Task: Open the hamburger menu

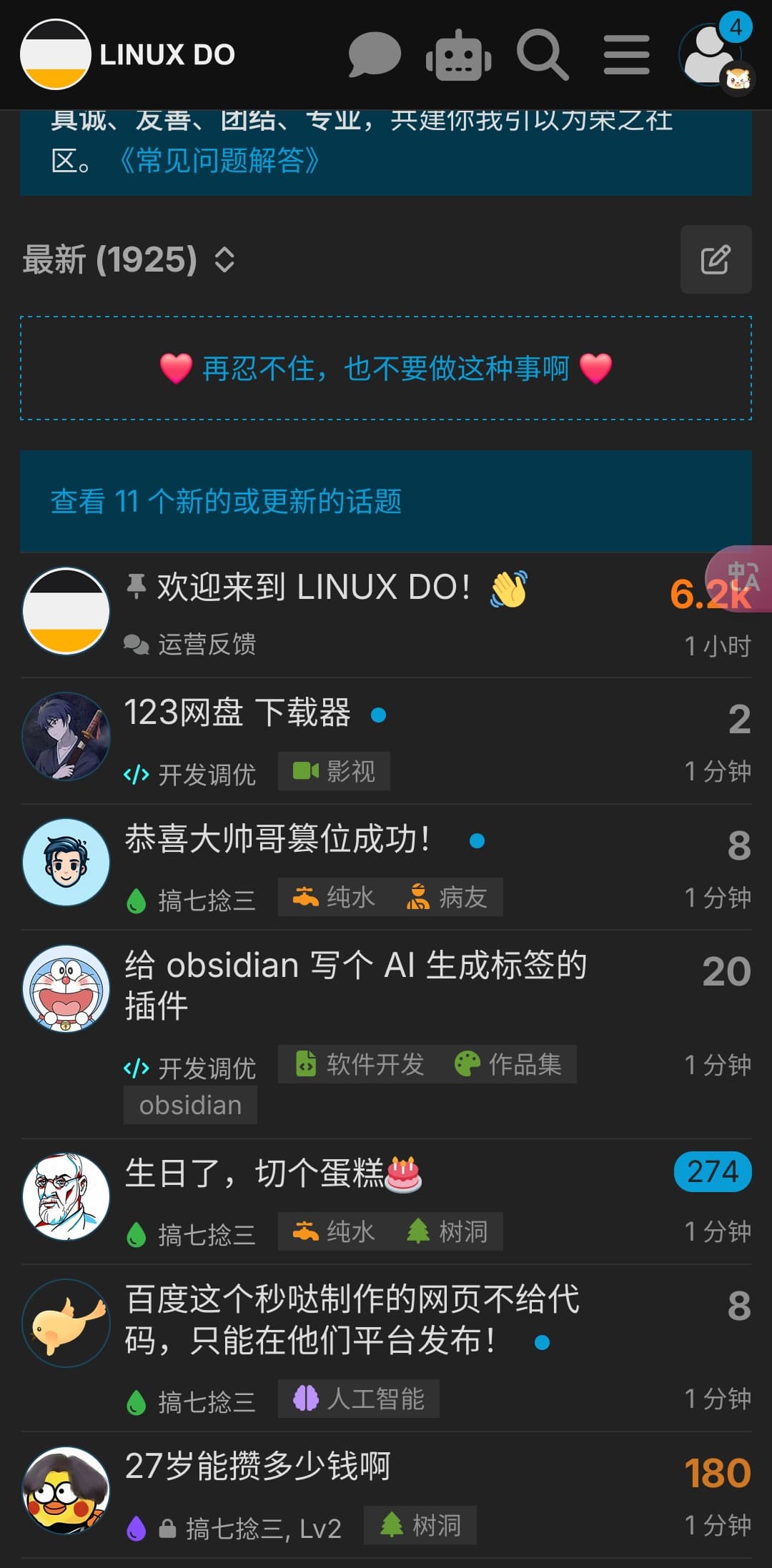Action: (x=626, y=54)
